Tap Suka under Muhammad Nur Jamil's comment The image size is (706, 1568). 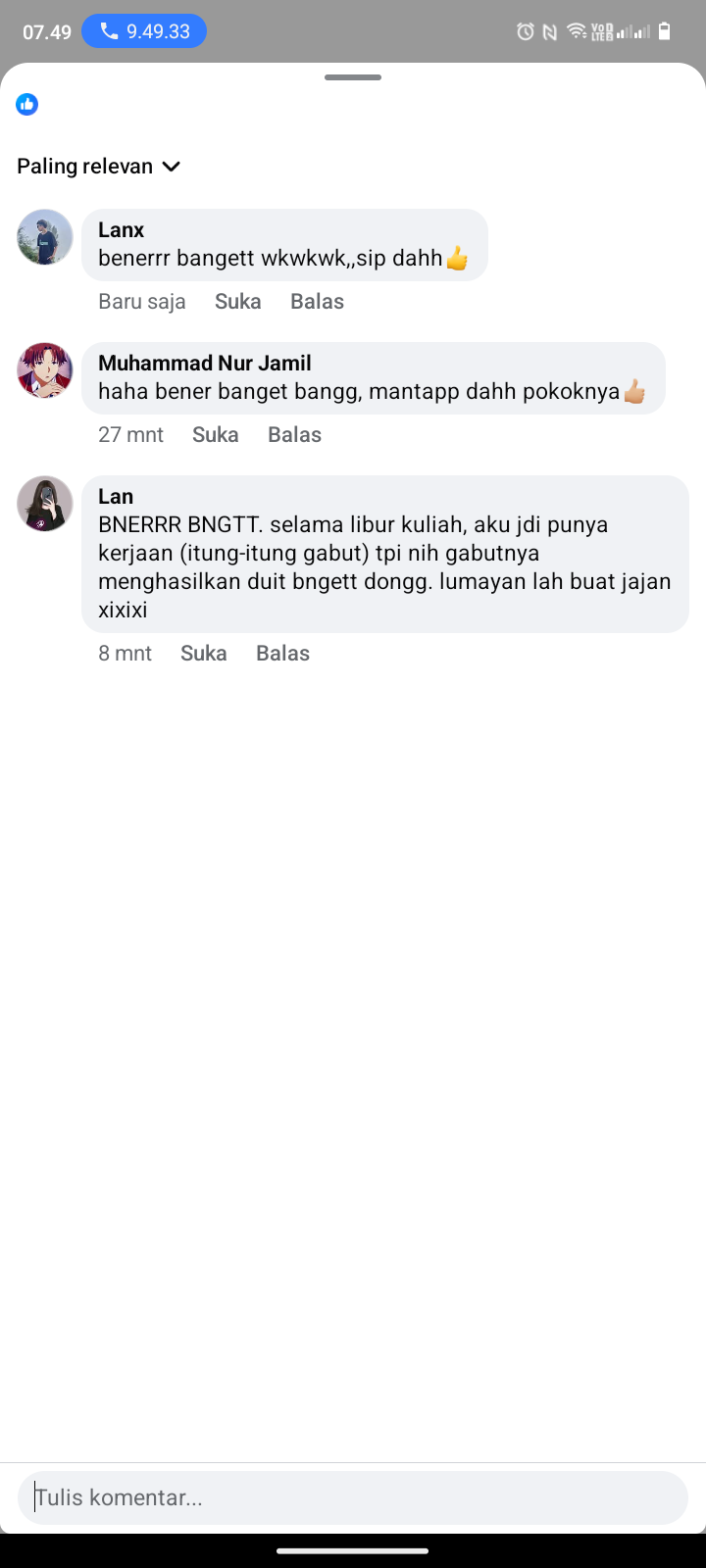point(216,435)
